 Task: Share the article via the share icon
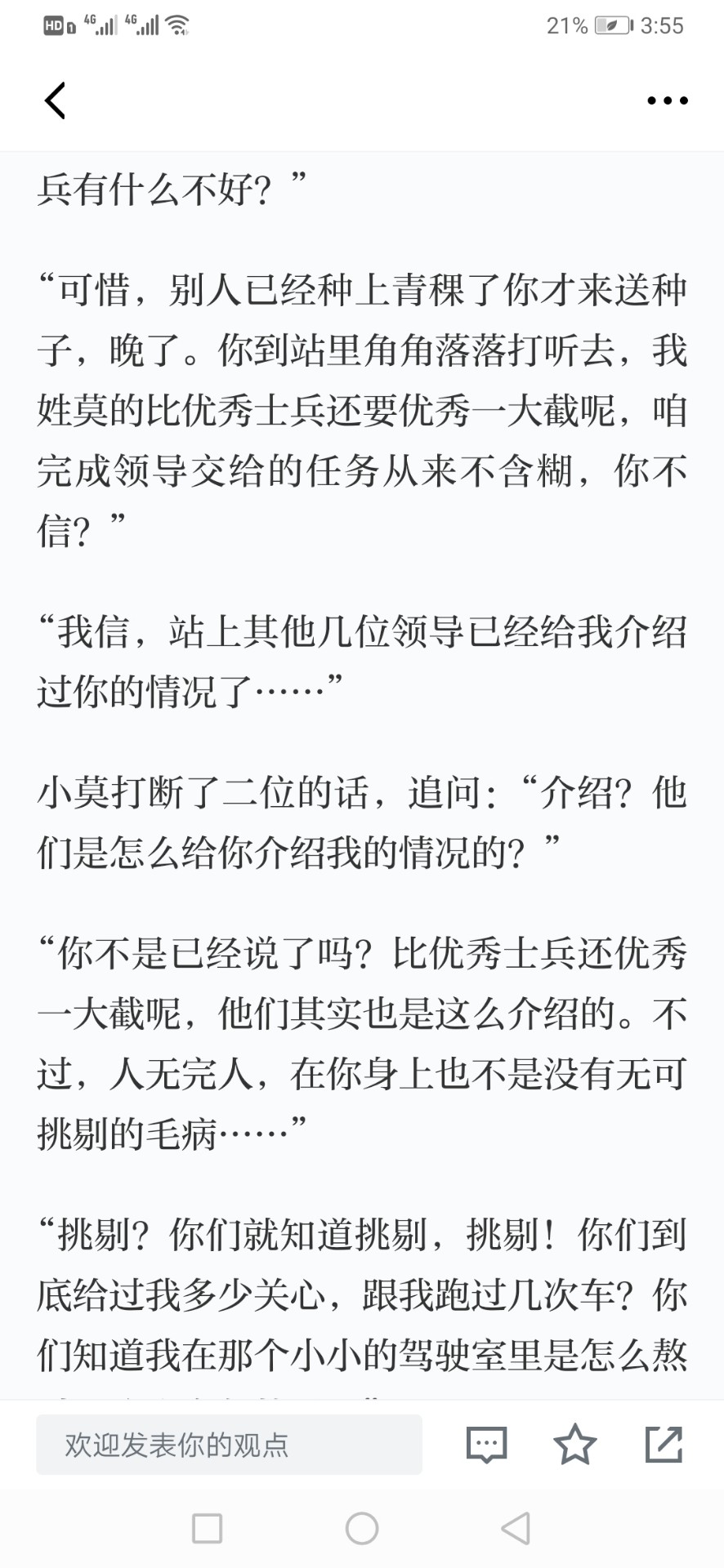[x=664, y=1444]
